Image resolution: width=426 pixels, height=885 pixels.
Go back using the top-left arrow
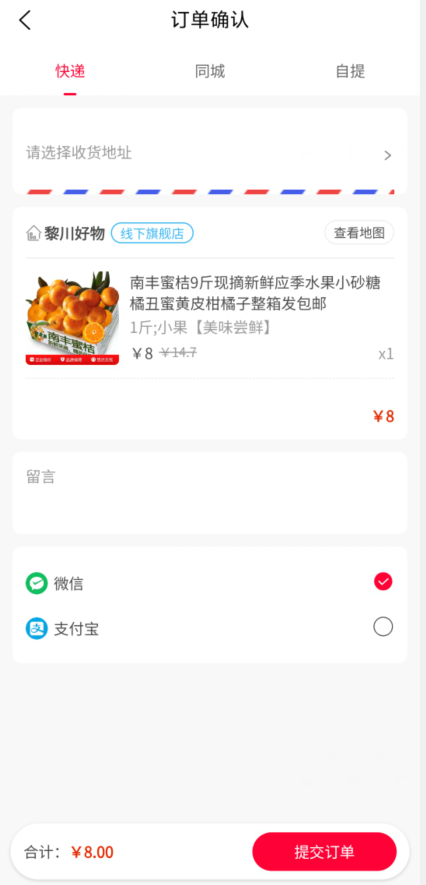click(25, 20)
